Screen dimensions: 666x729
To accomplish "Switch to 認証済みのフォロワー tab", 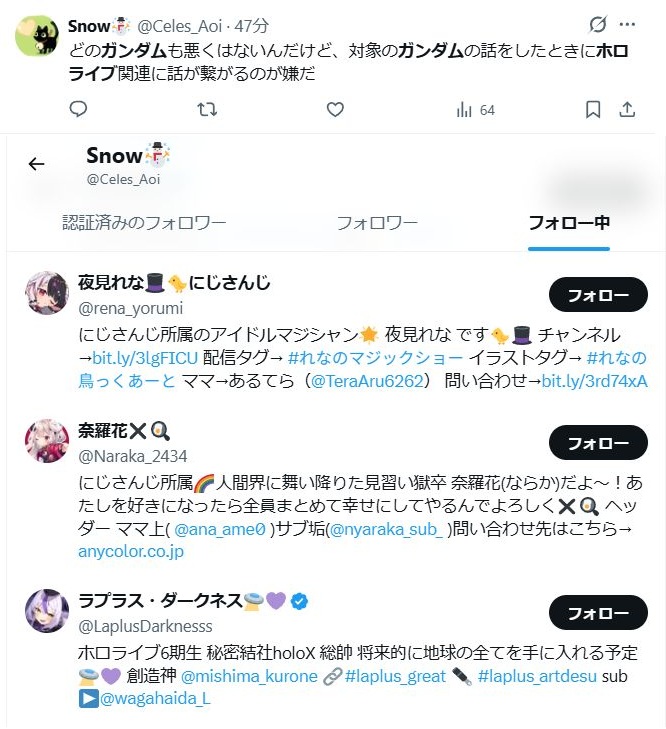I will click(144, 222).
